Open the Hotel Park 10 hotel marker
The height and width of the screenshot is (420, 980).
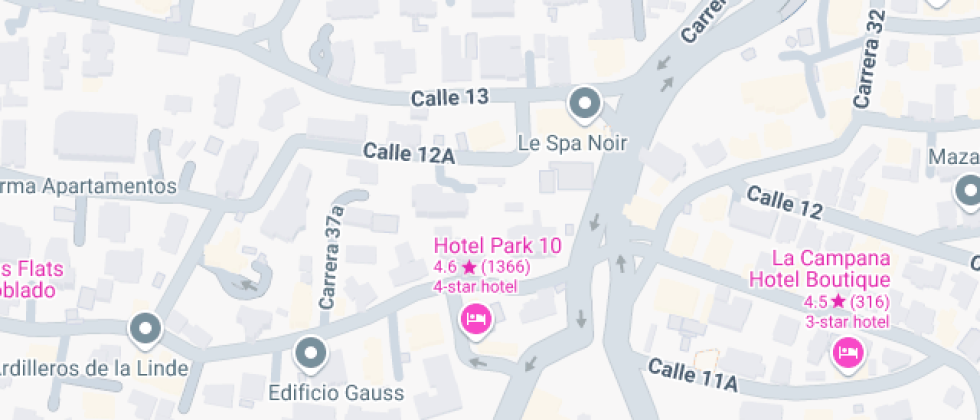click(x=476, y=319)
